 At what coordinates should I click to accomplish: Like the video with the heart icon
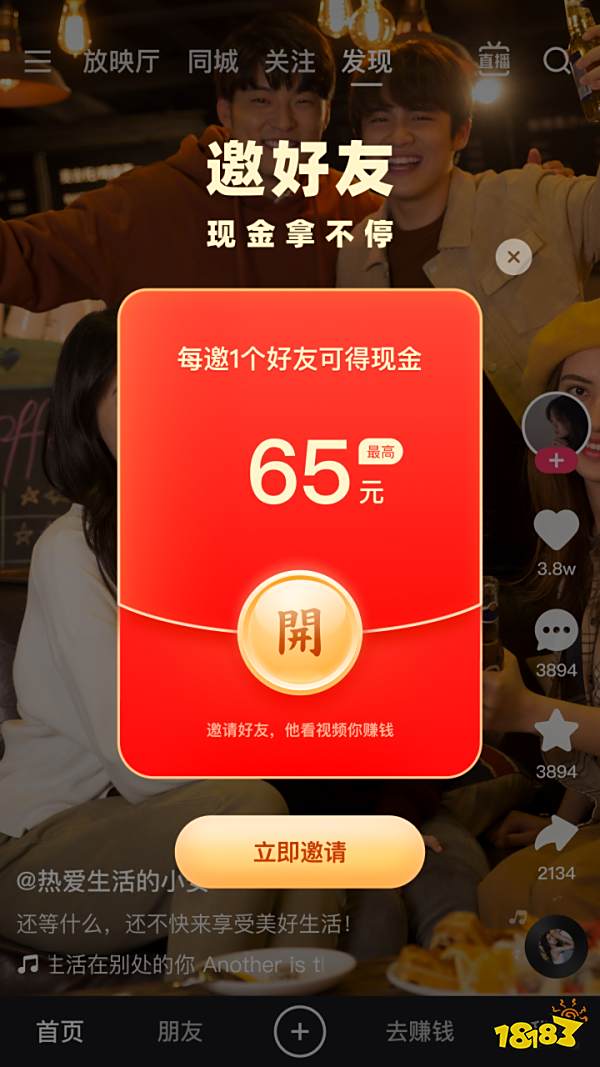556,530
